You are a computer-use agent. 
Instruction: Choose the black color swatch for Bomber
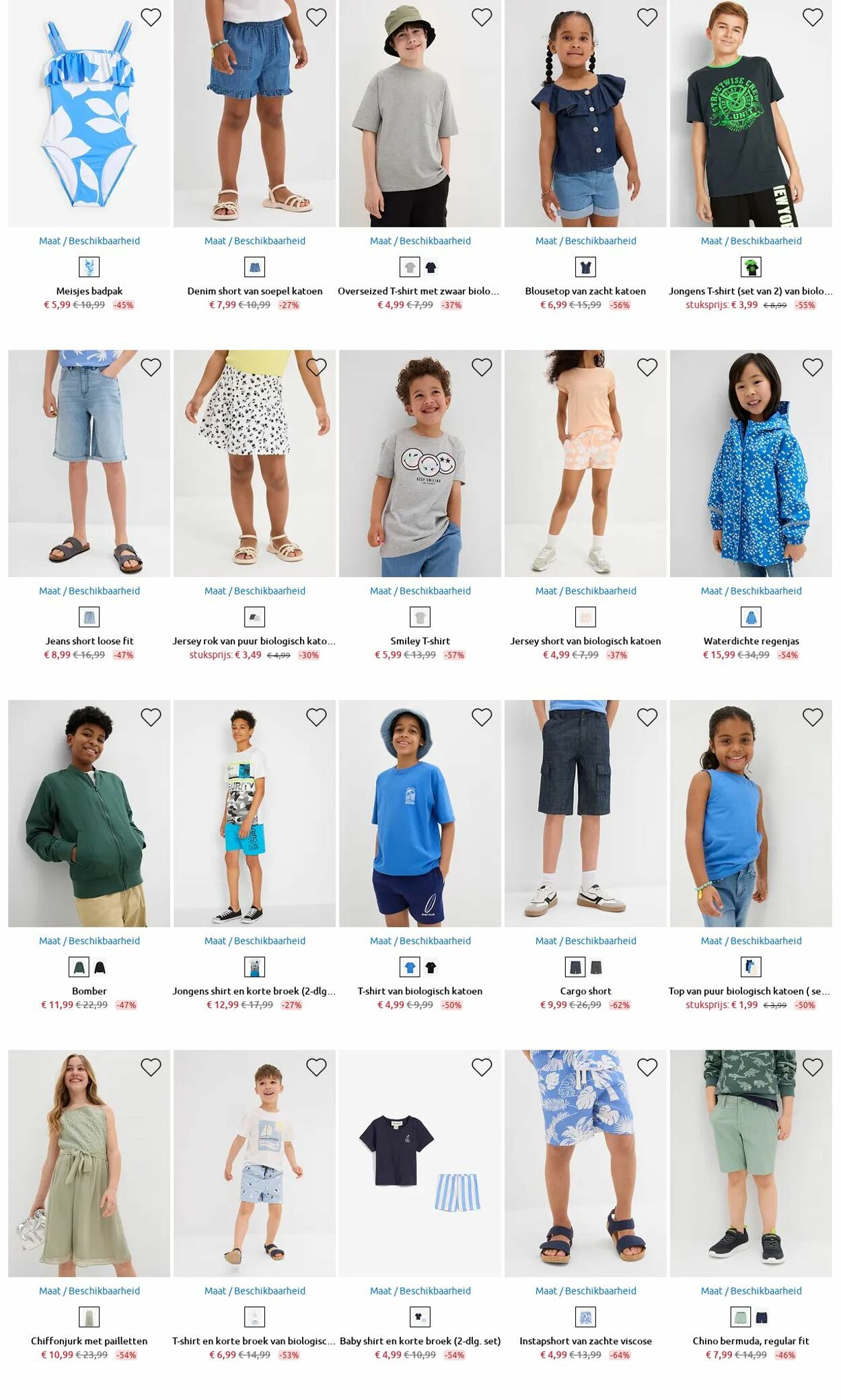[100, 968]
